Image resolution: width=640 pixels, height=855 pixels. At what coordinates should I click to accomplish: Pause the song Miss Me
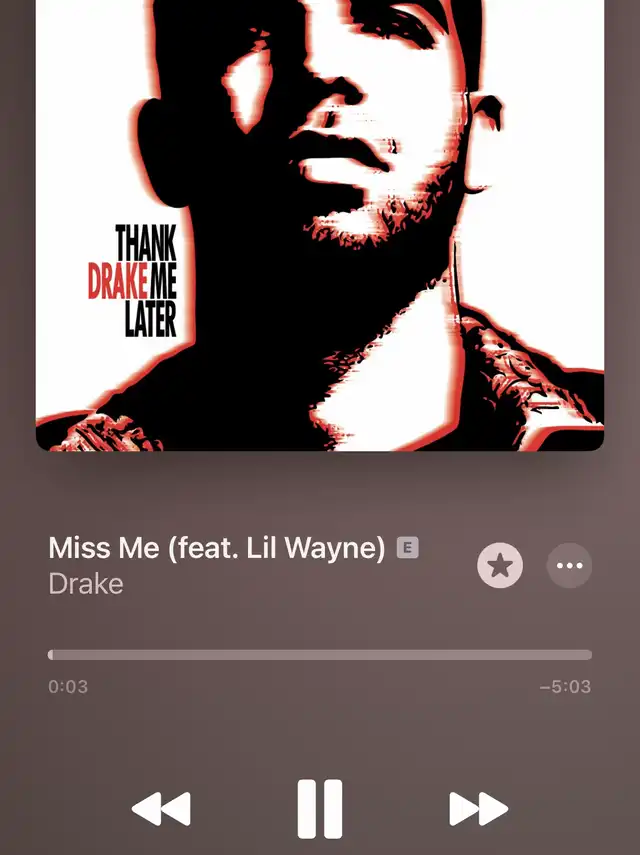point(320,808)
